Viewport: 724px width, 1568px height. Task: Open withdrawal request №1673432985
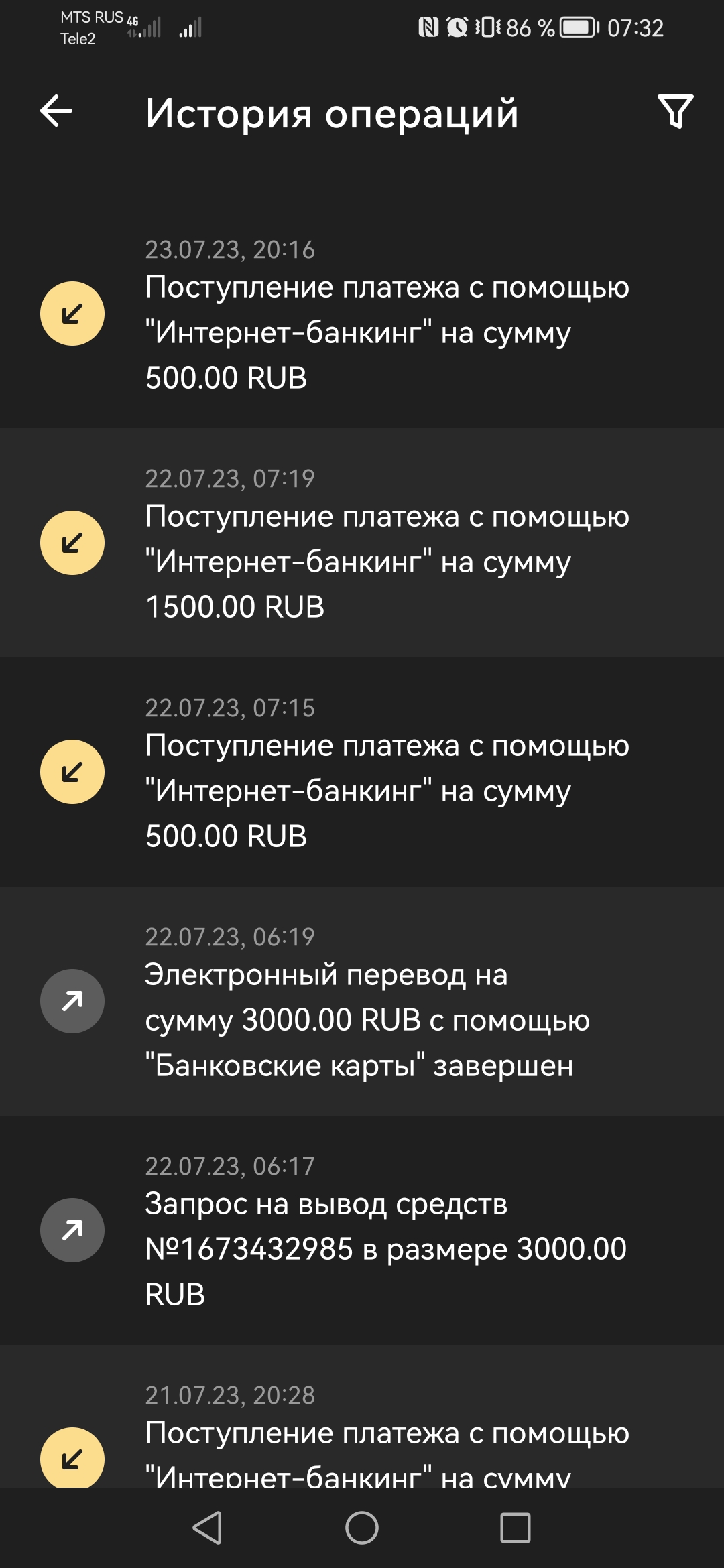click(x=362, y=1230)
